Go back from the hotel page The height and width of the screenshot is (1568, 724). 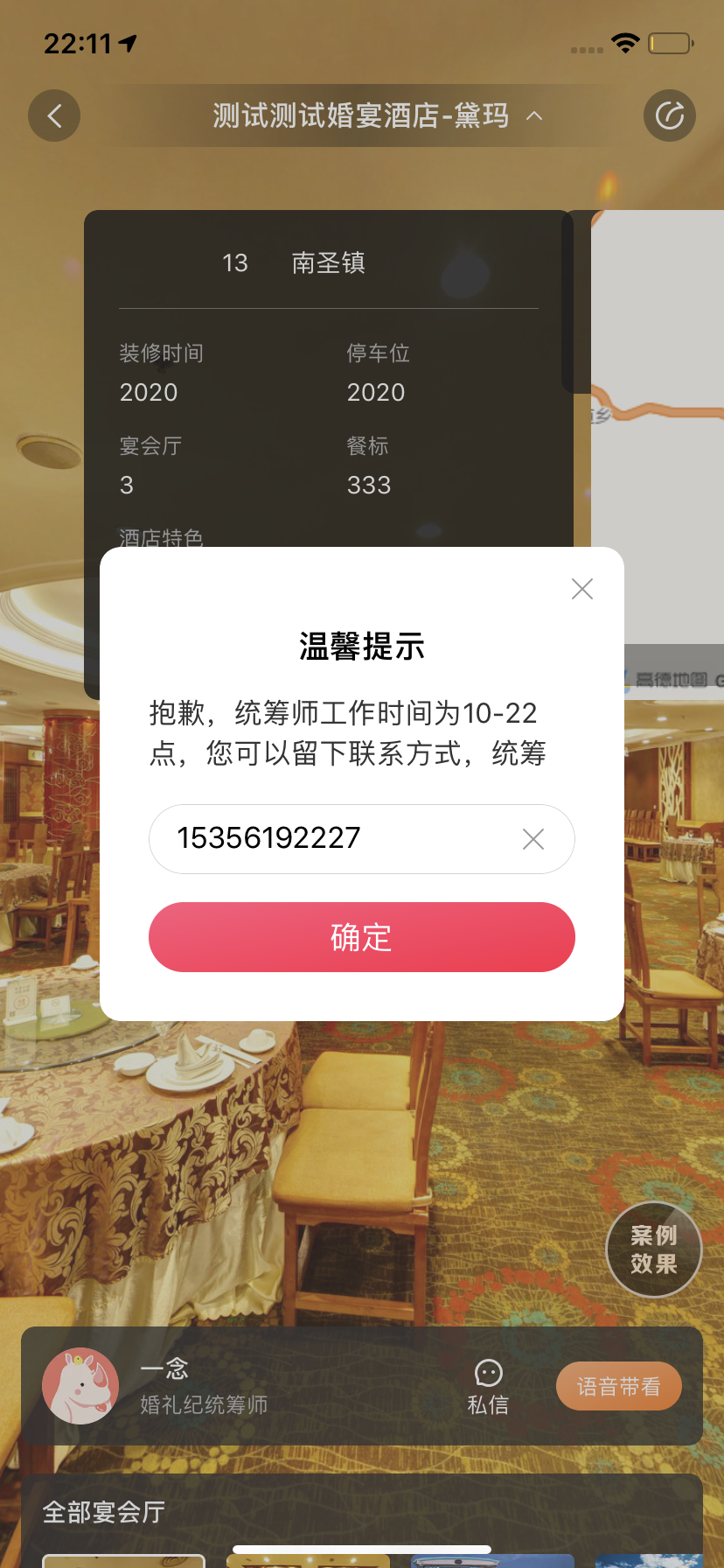(x=54, y=115)
